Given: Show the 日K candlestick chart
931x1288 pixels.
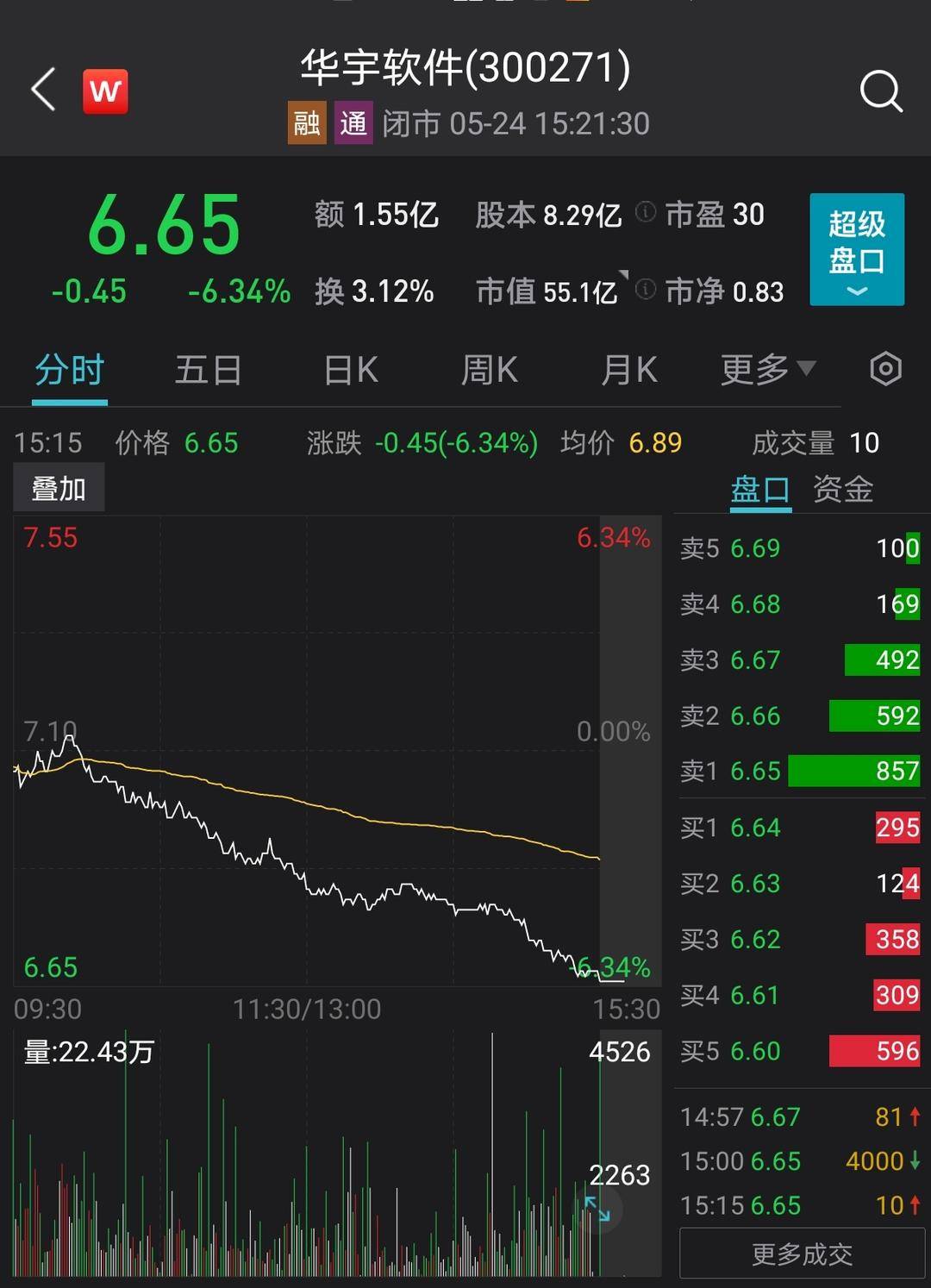Looking at the screenshot, I should [x=350, y=371].
